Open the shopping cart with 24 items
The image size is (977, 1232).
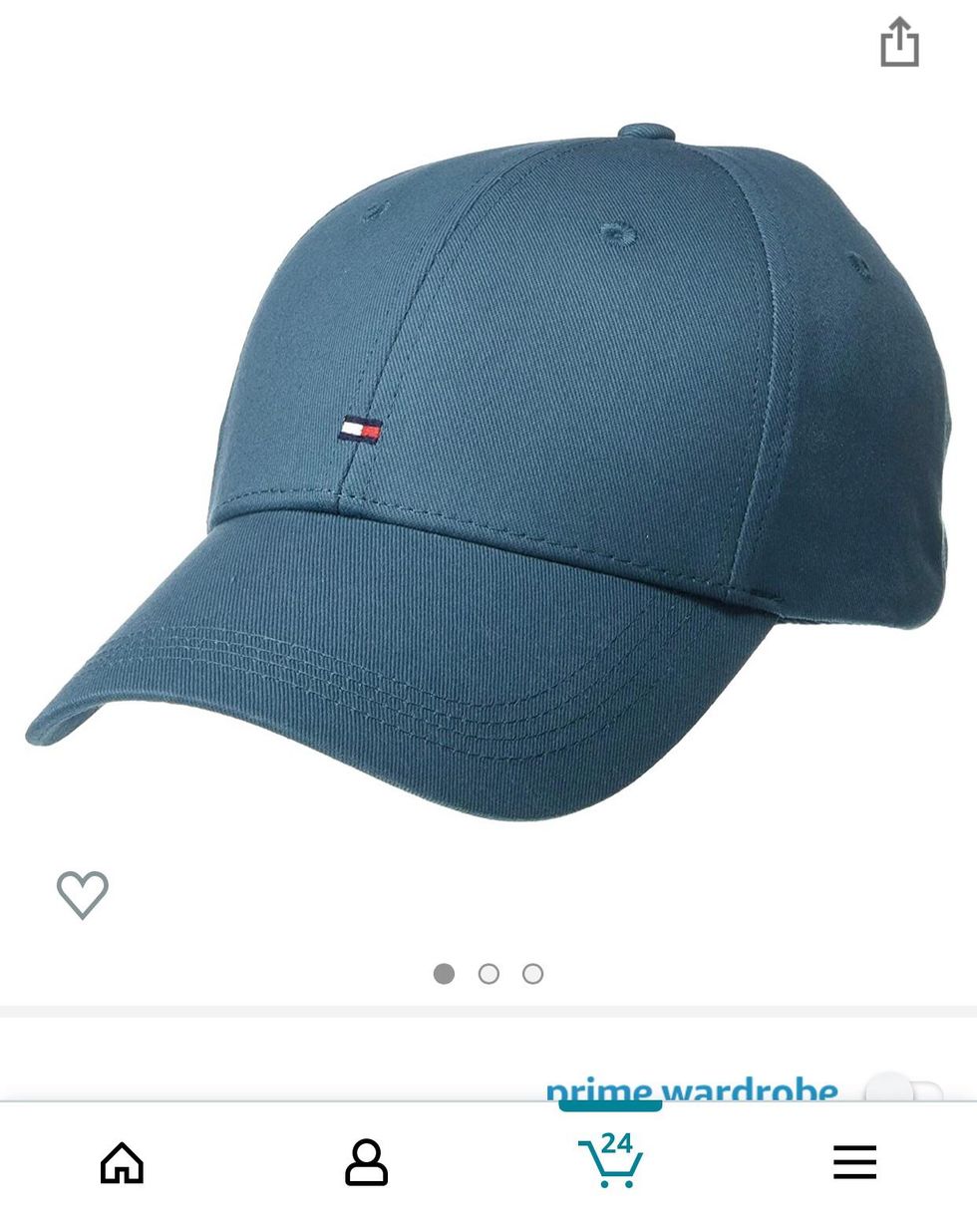point(610,1160)
